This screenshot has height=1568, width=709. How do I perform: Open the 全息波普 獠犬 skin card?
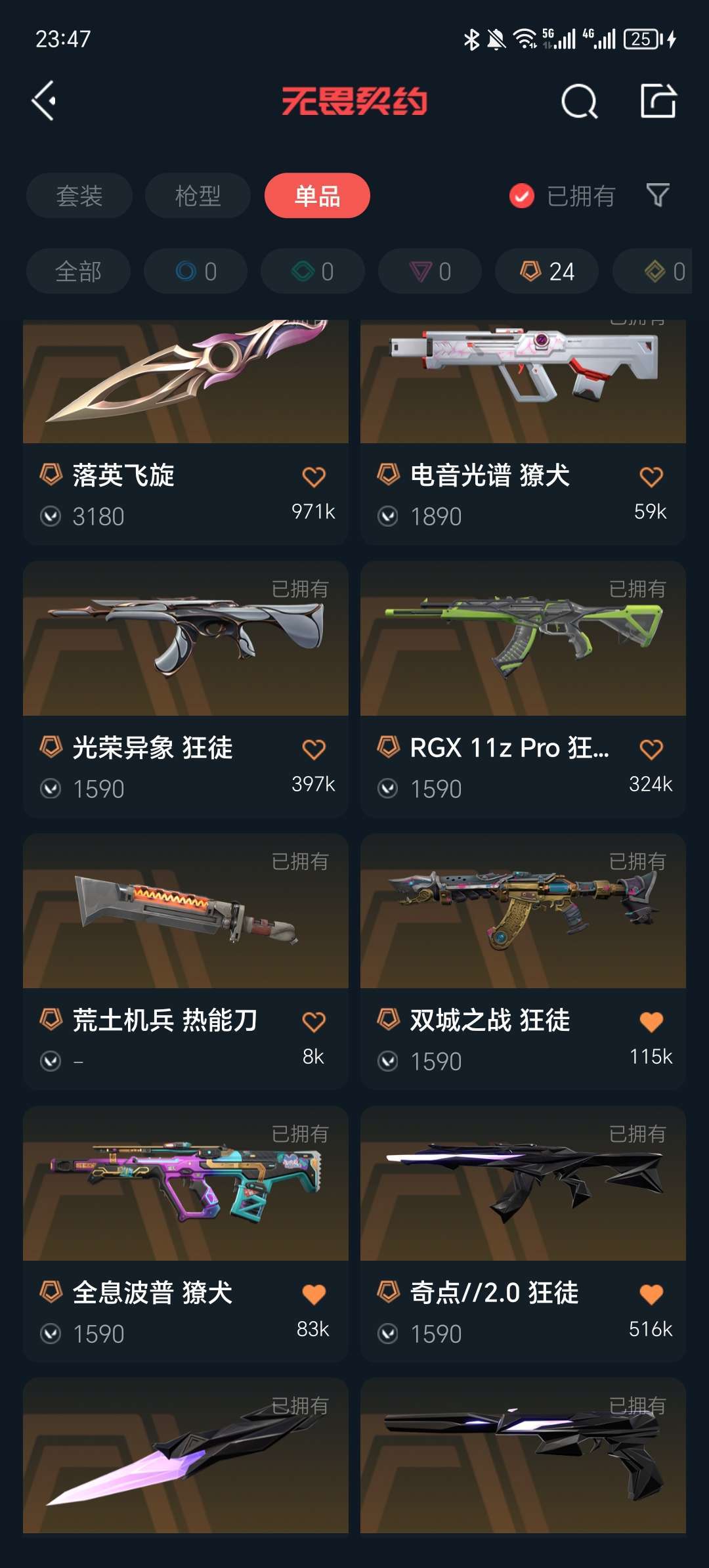coord(186,1234)
